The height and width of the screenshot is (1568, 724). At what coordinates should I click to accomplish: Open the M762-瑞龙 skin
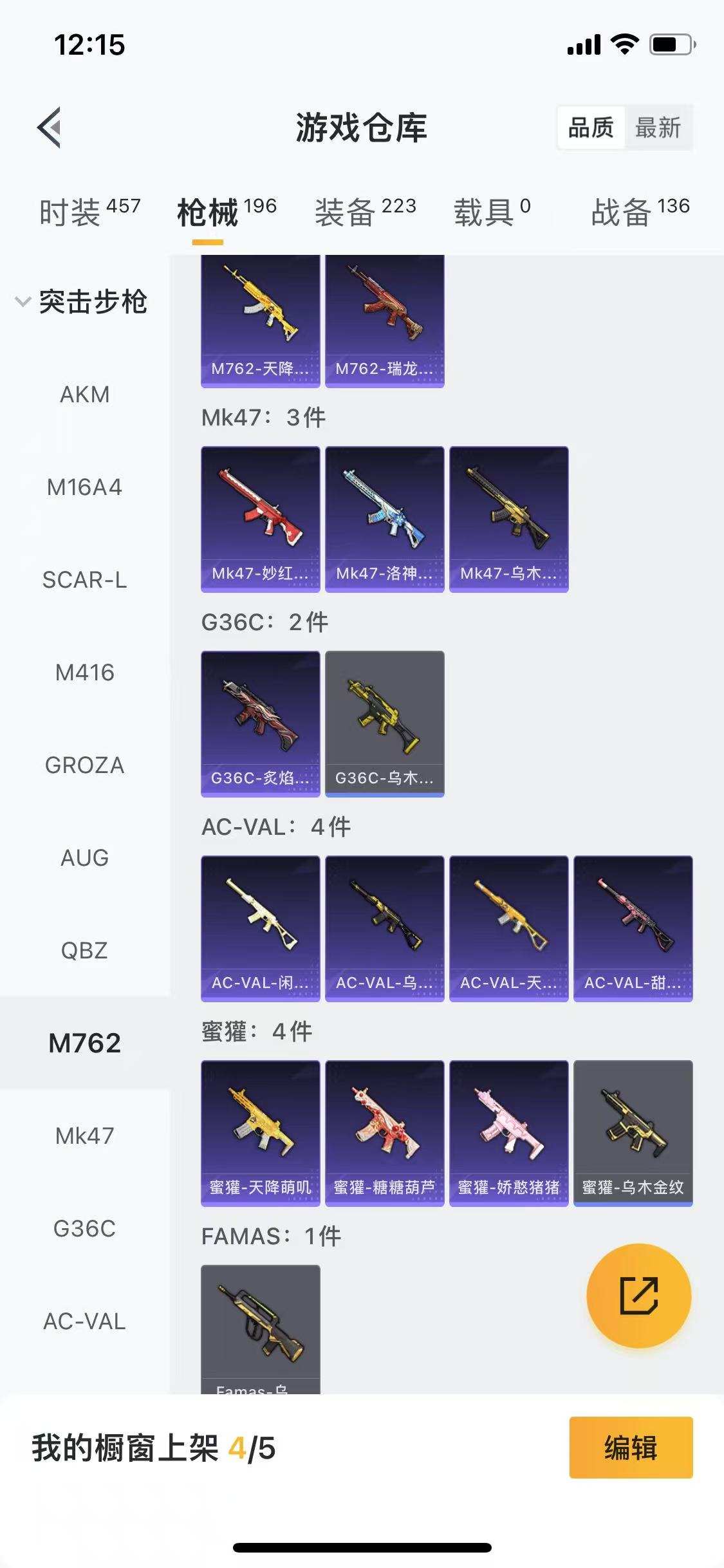click(x=384, y=321)
